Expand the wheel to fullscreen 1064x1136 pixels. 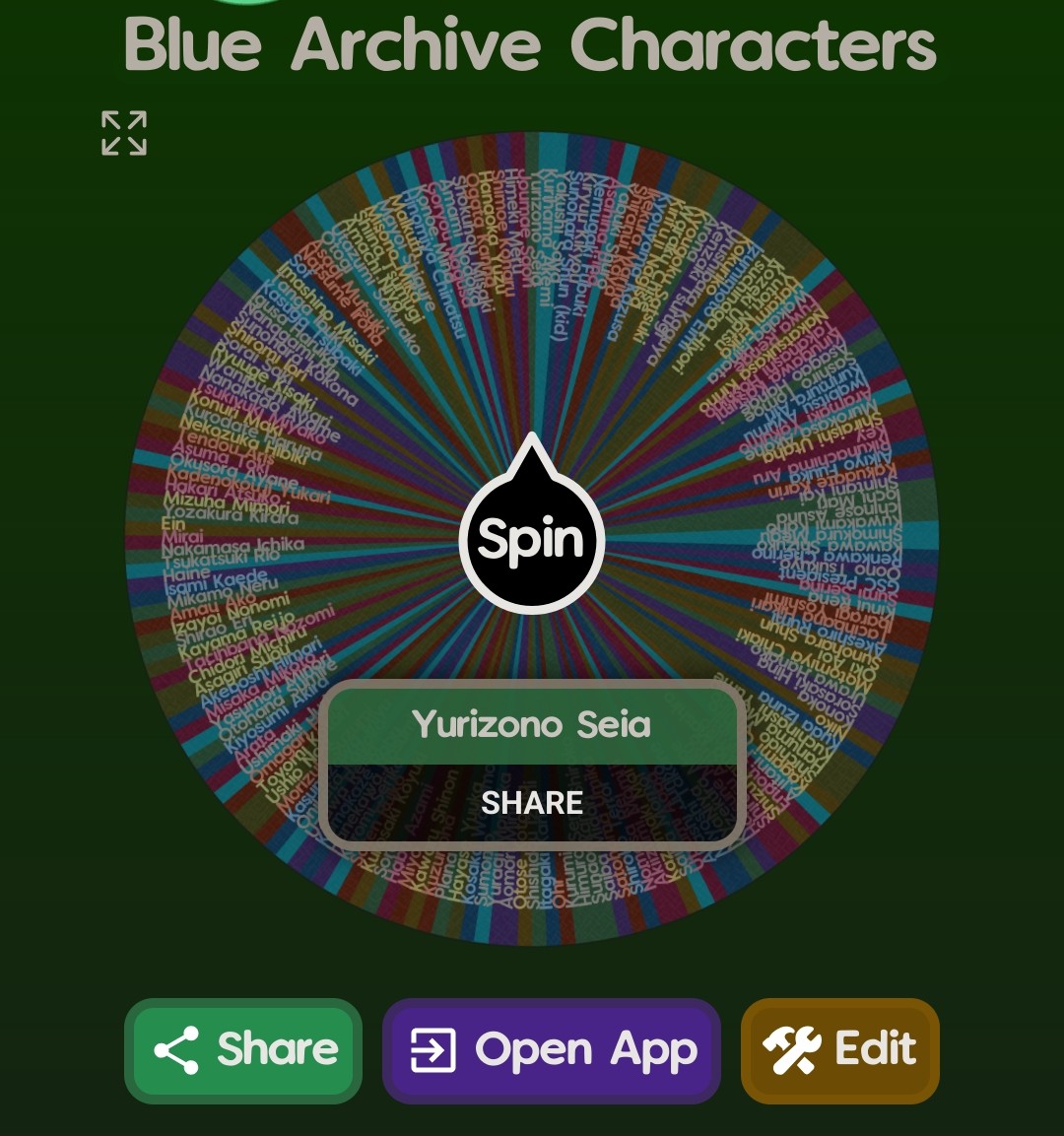pyautogui.click(x=124, y=133)
